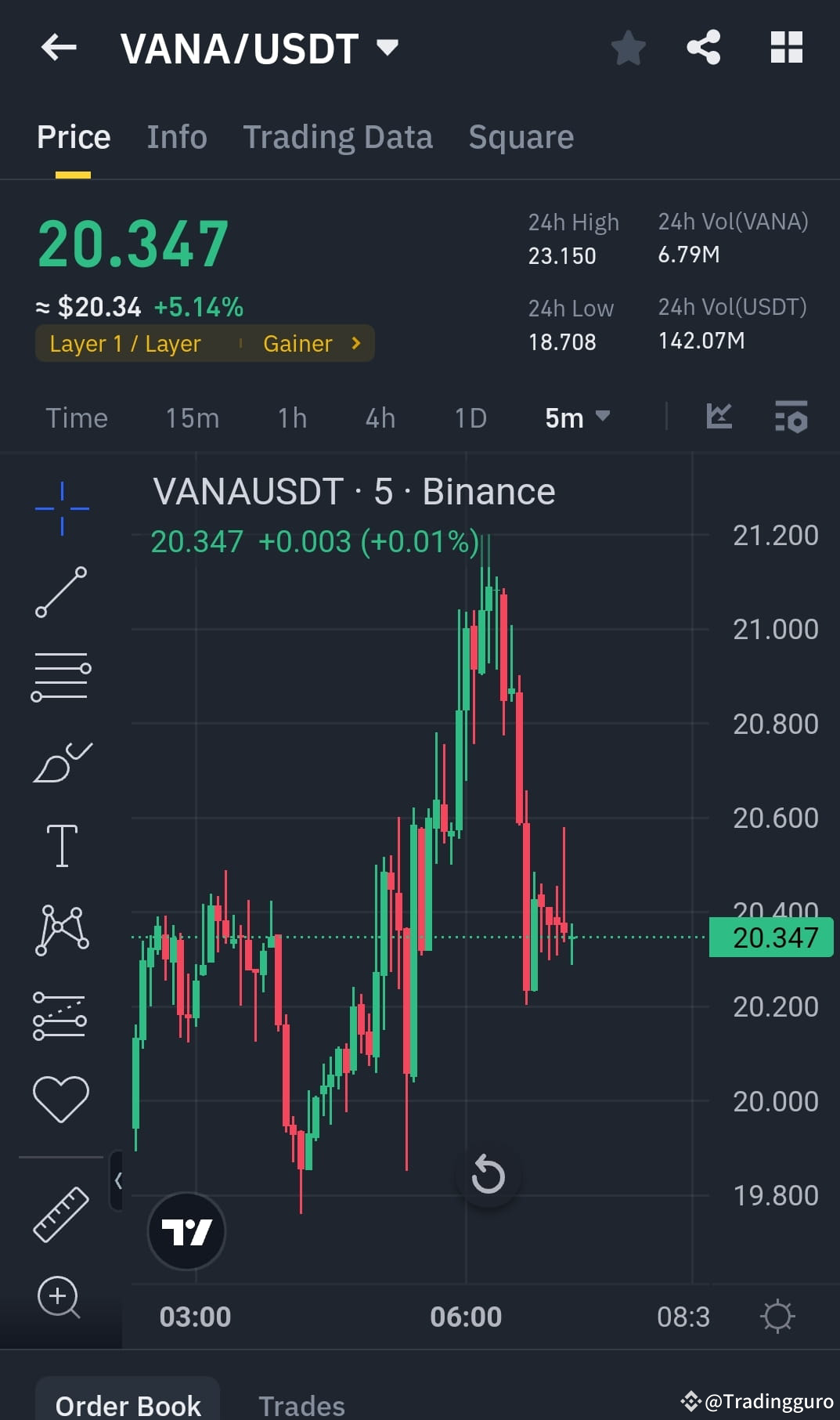The width and height of the screenshot is (840, 1420).
Task: Open the VANA/USDT pair selector dropdown
Action: (387, 47)
